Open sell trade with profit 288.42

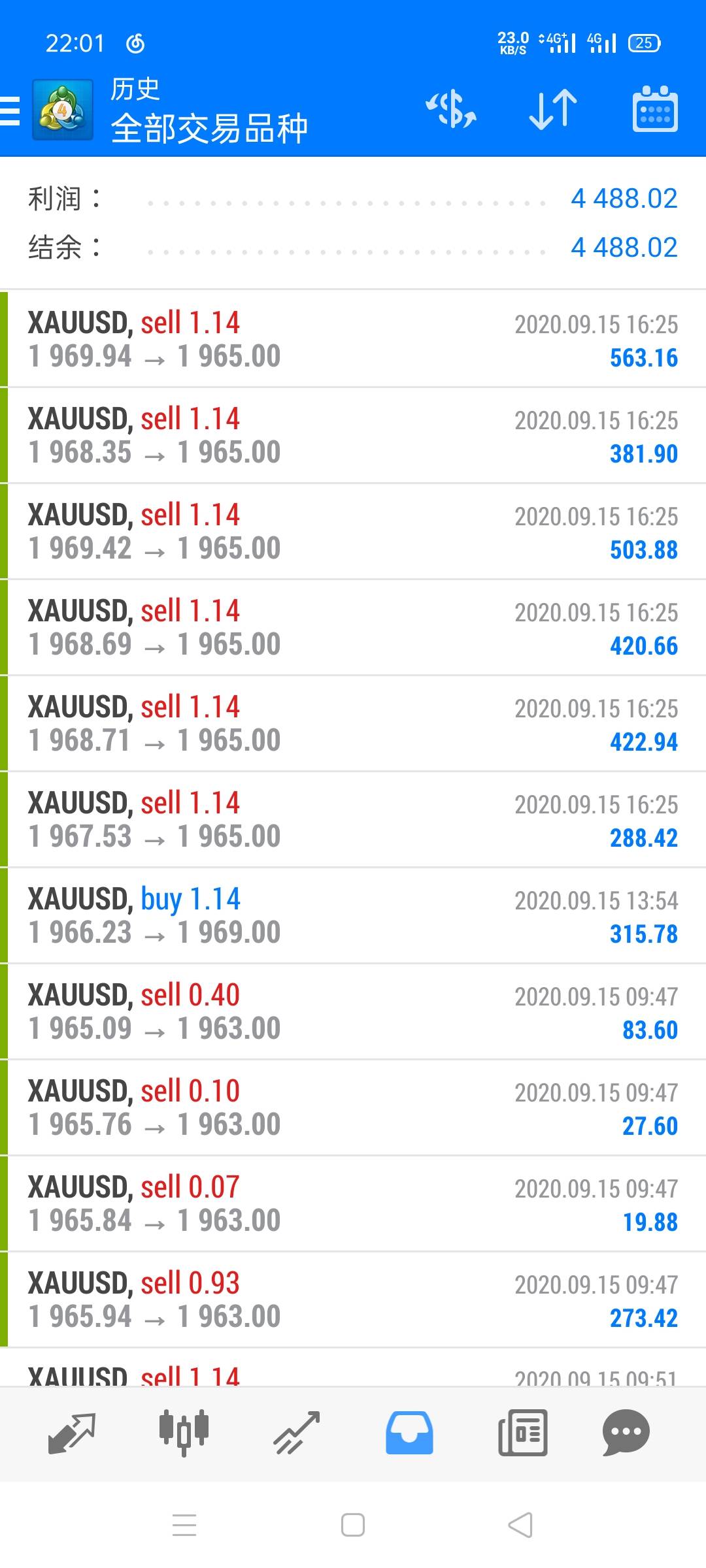click(x=353, y=819)
